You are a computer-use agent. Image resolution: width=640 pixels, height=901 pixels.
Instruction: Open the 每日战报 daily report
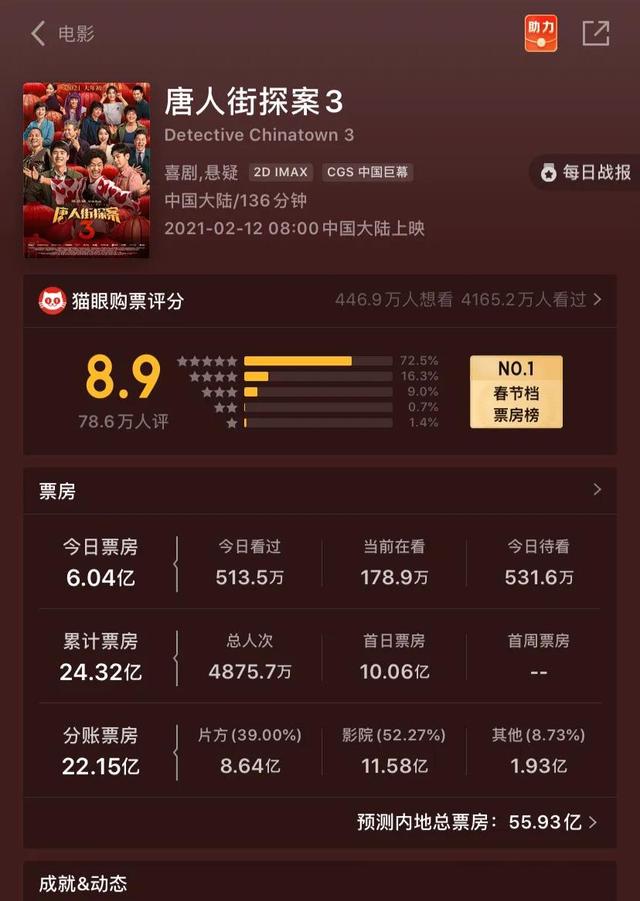(x=587, y=172)
